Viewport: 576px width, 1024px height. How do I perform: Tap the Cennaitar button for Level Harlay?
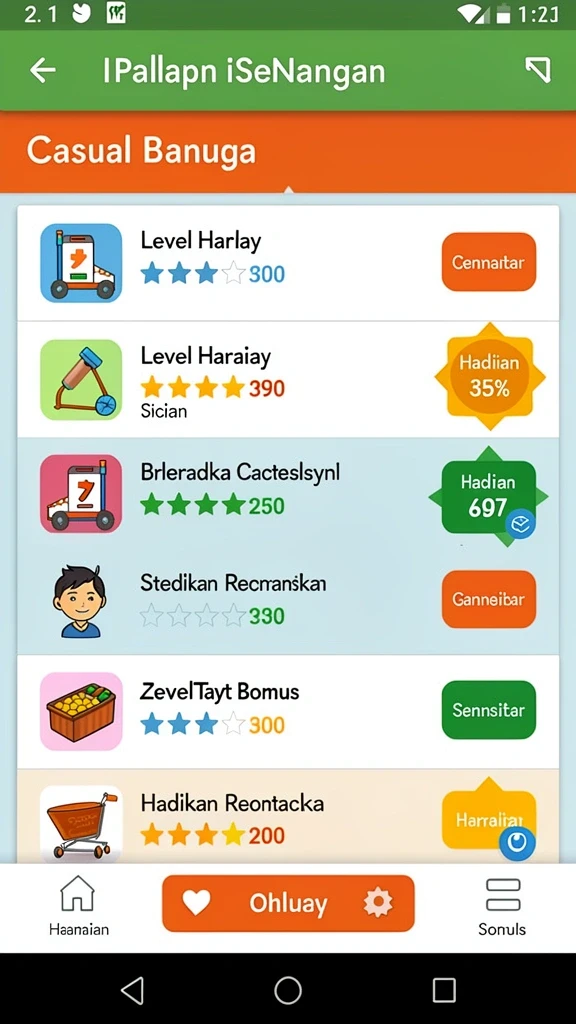pyautogui.click(x=488, y=262)
